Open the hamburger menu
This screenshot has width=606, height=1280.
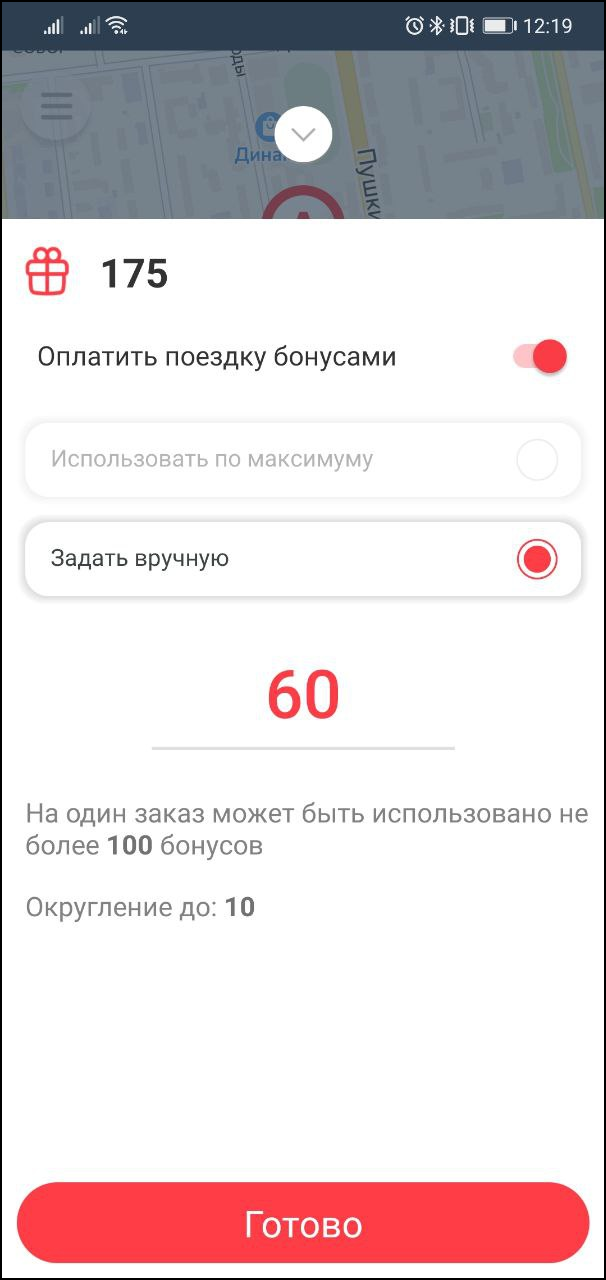(56, 108)
